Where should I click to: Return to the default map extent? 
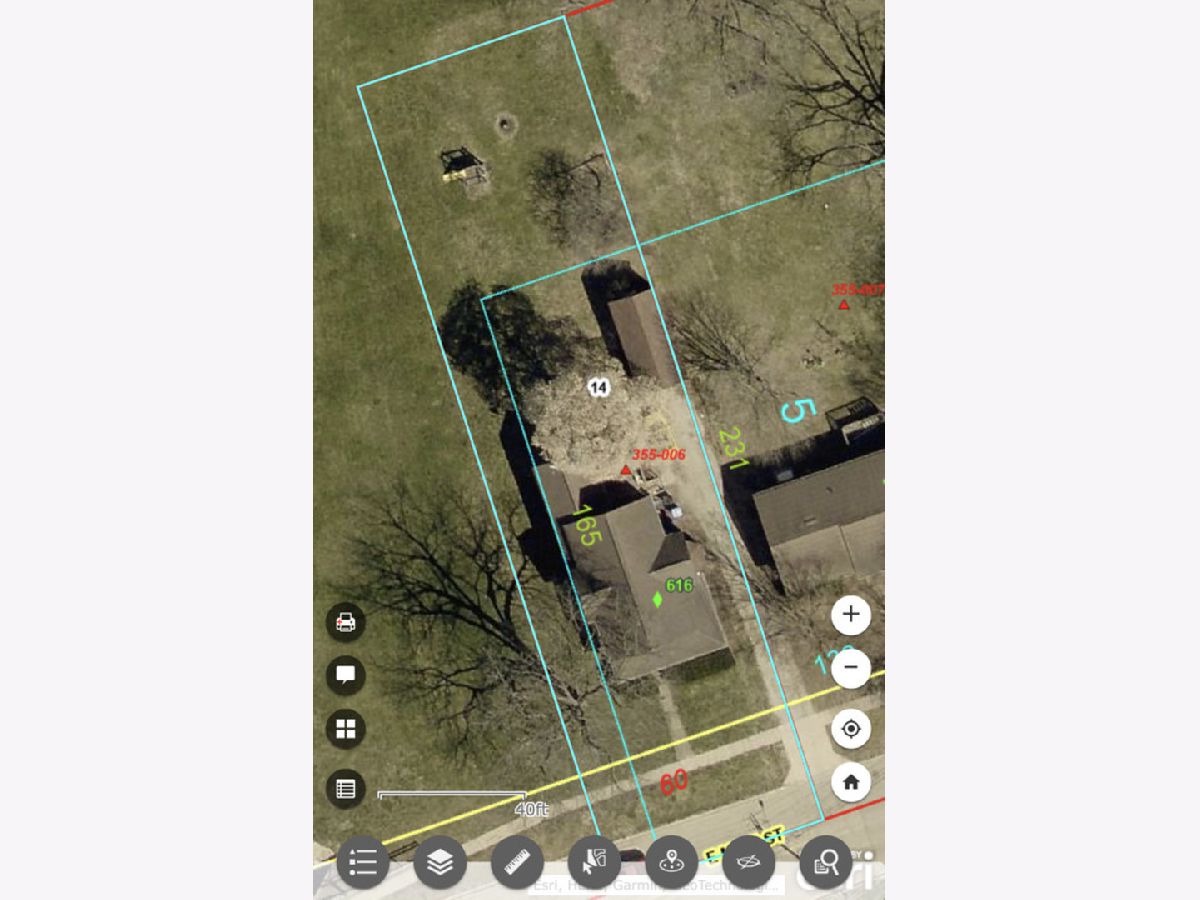click(x=851, y=782)
